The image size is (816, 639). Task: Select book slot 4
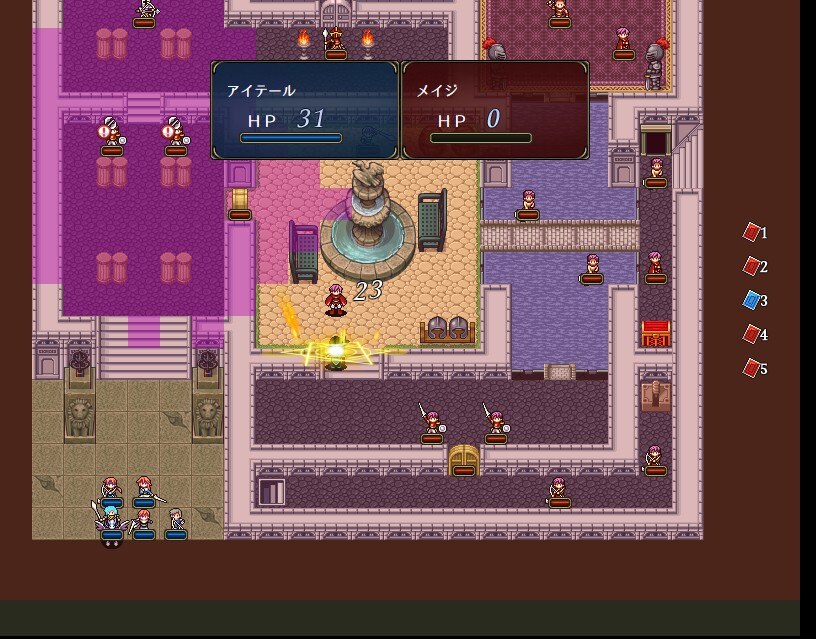click(x=752, y=334)
